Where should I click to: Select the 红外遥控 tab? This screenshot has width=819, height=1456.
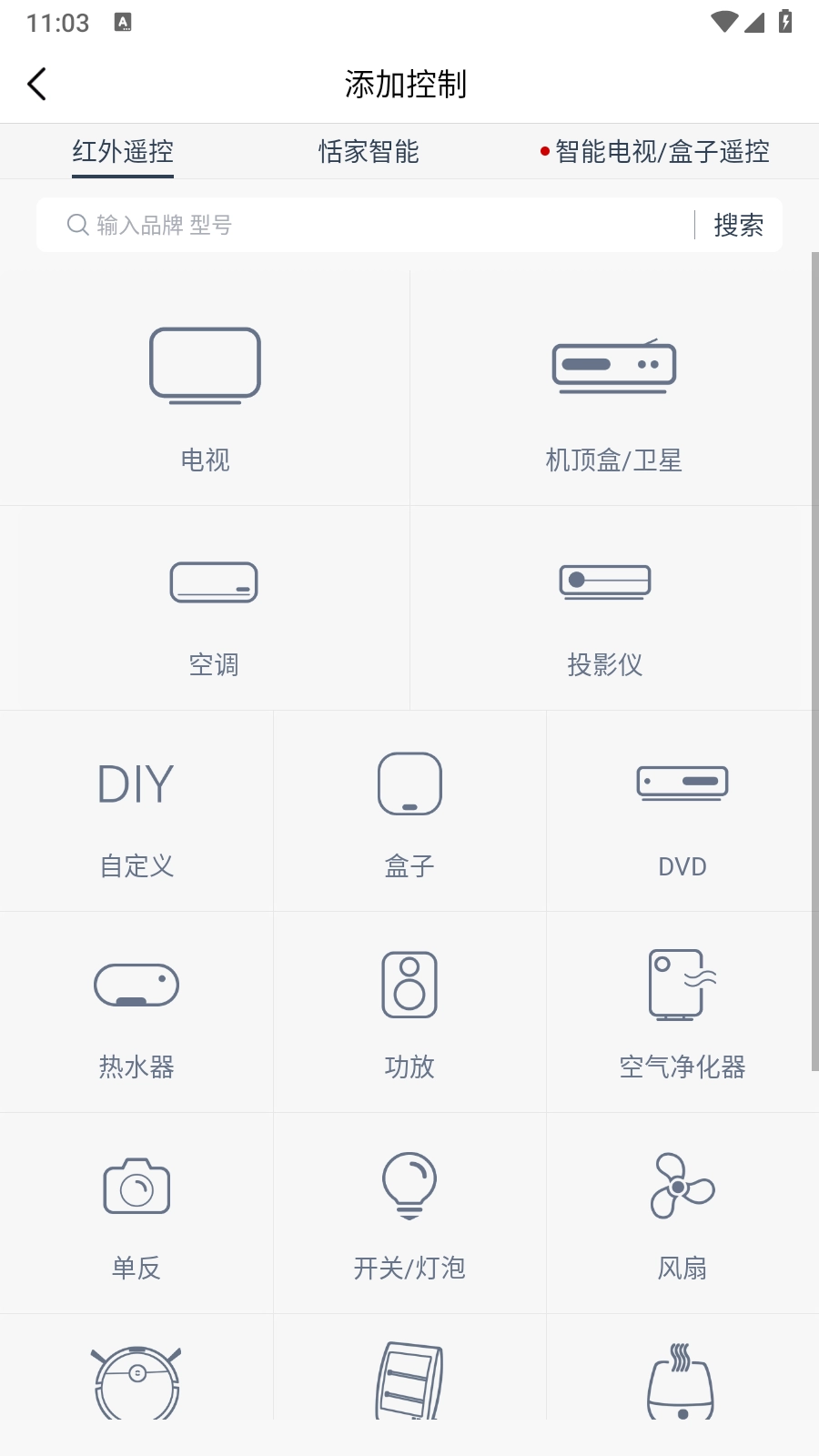(x=123, y=151)
